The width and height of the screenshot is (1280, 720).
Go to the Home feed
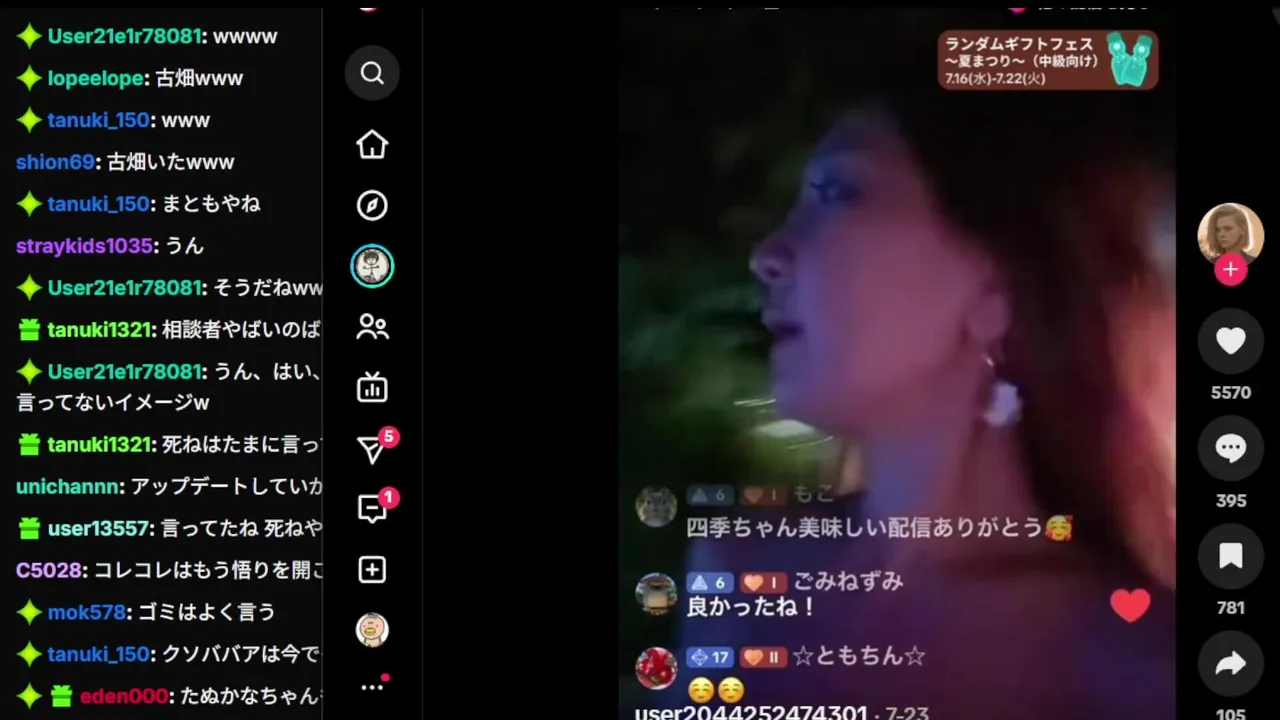(372, 145)
